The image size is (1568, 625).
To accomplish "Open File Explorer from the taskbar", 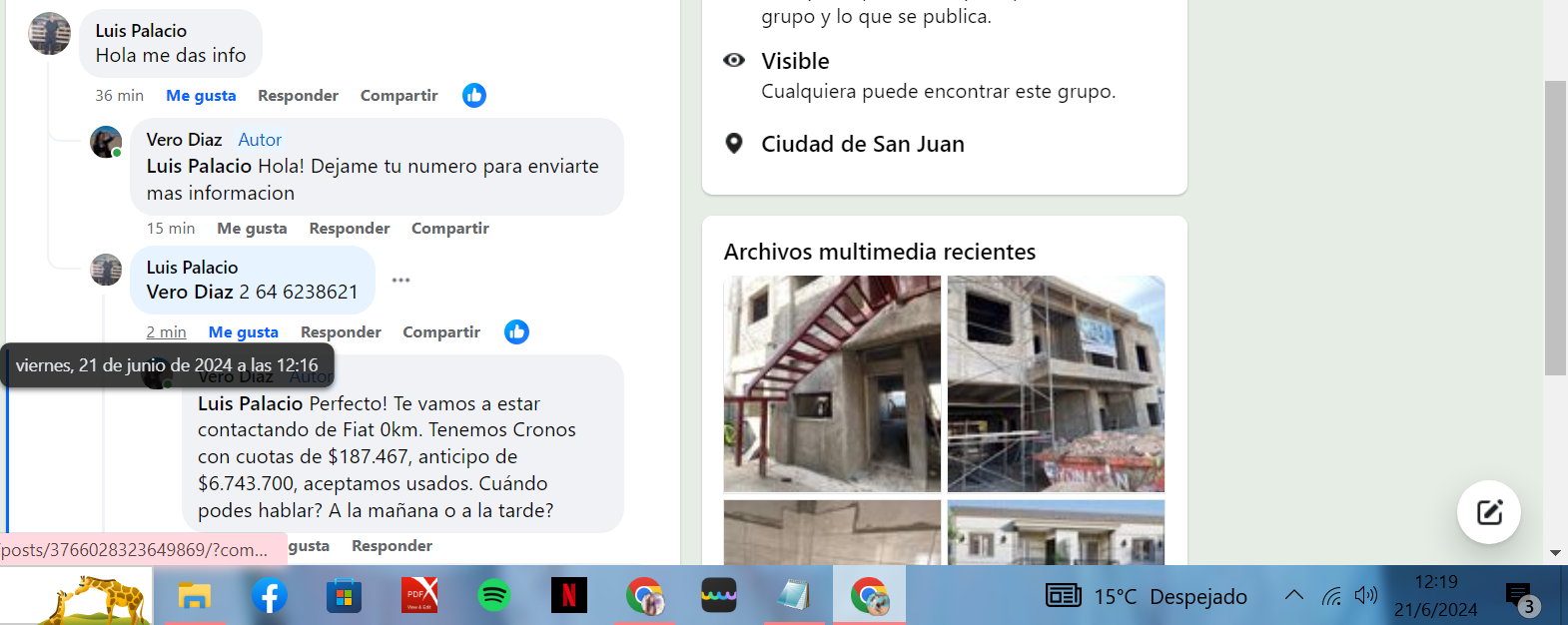I will point(194,596).
